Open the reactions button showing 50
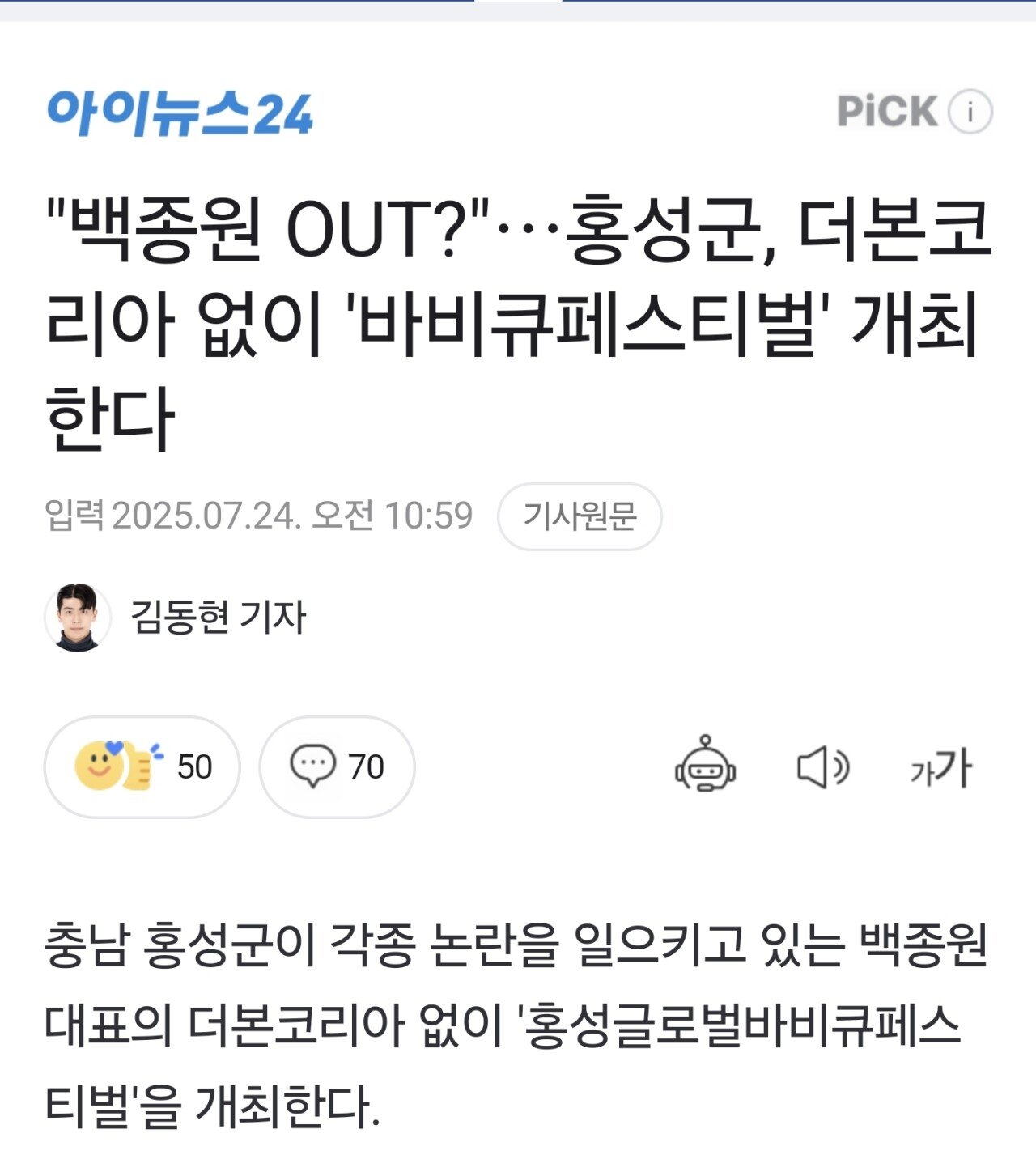The image size is (1036, 1176). pos(142,766)
